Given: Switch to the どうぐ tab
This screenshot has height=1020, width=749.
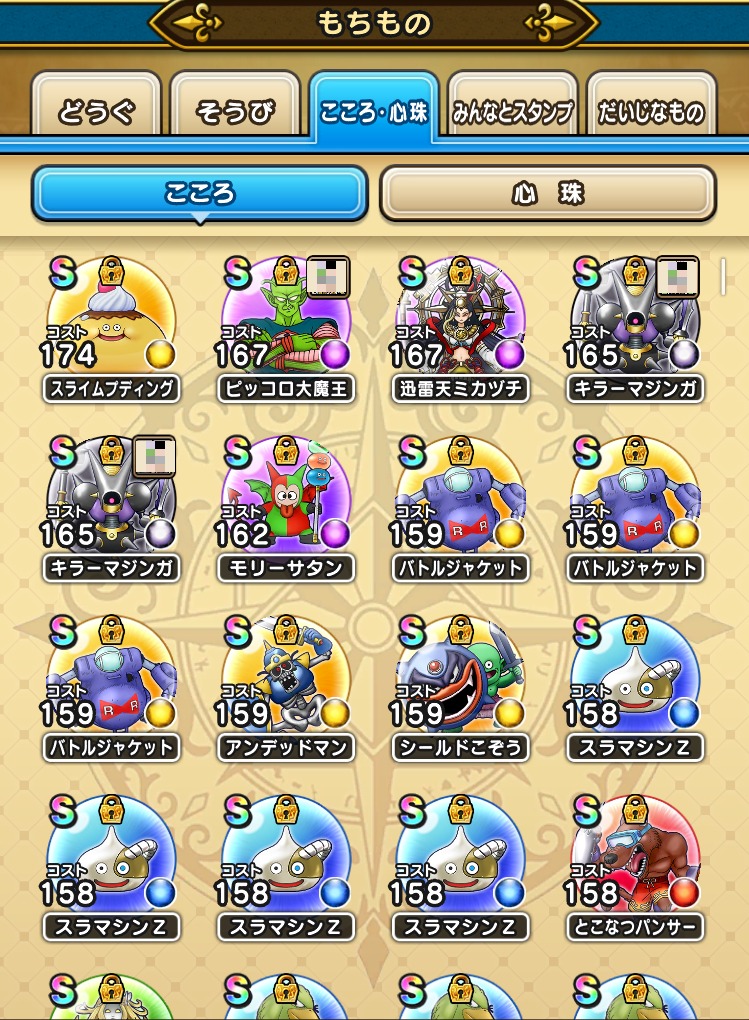Looking at the screenshot, I should [x=97, y=110].
